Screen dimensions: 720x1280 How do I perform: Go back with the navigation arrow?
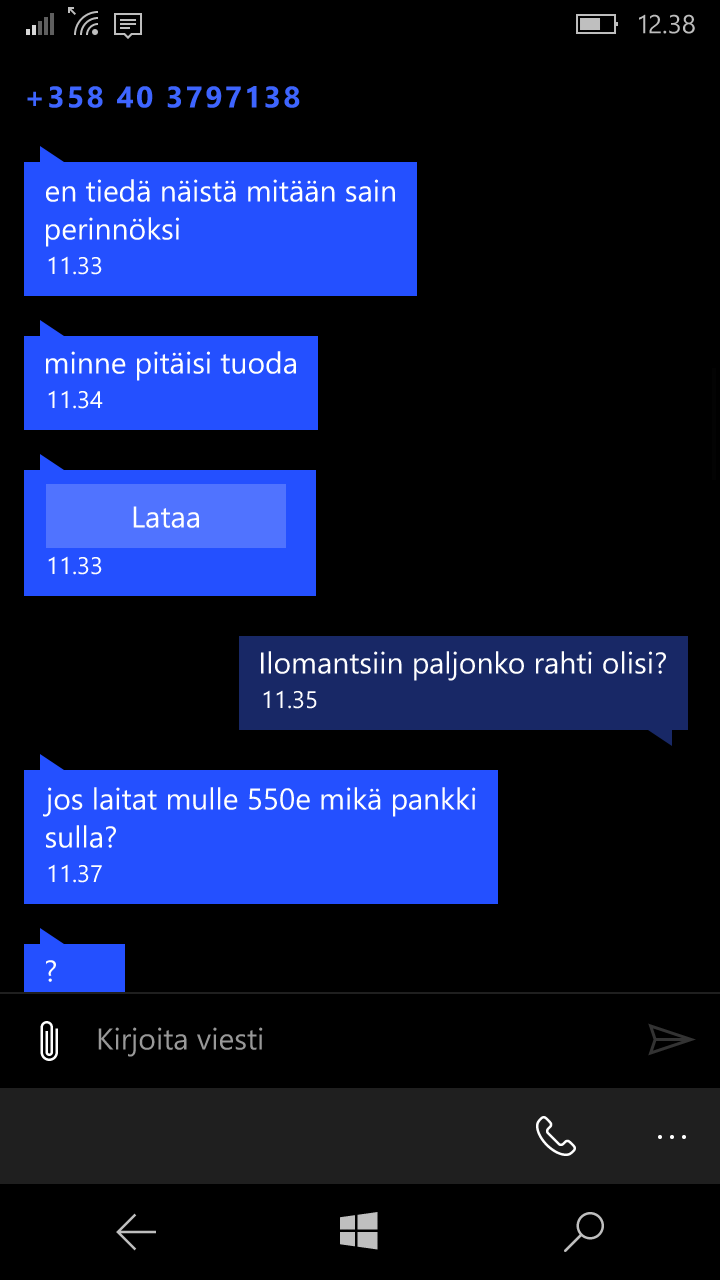(136, 1232)
